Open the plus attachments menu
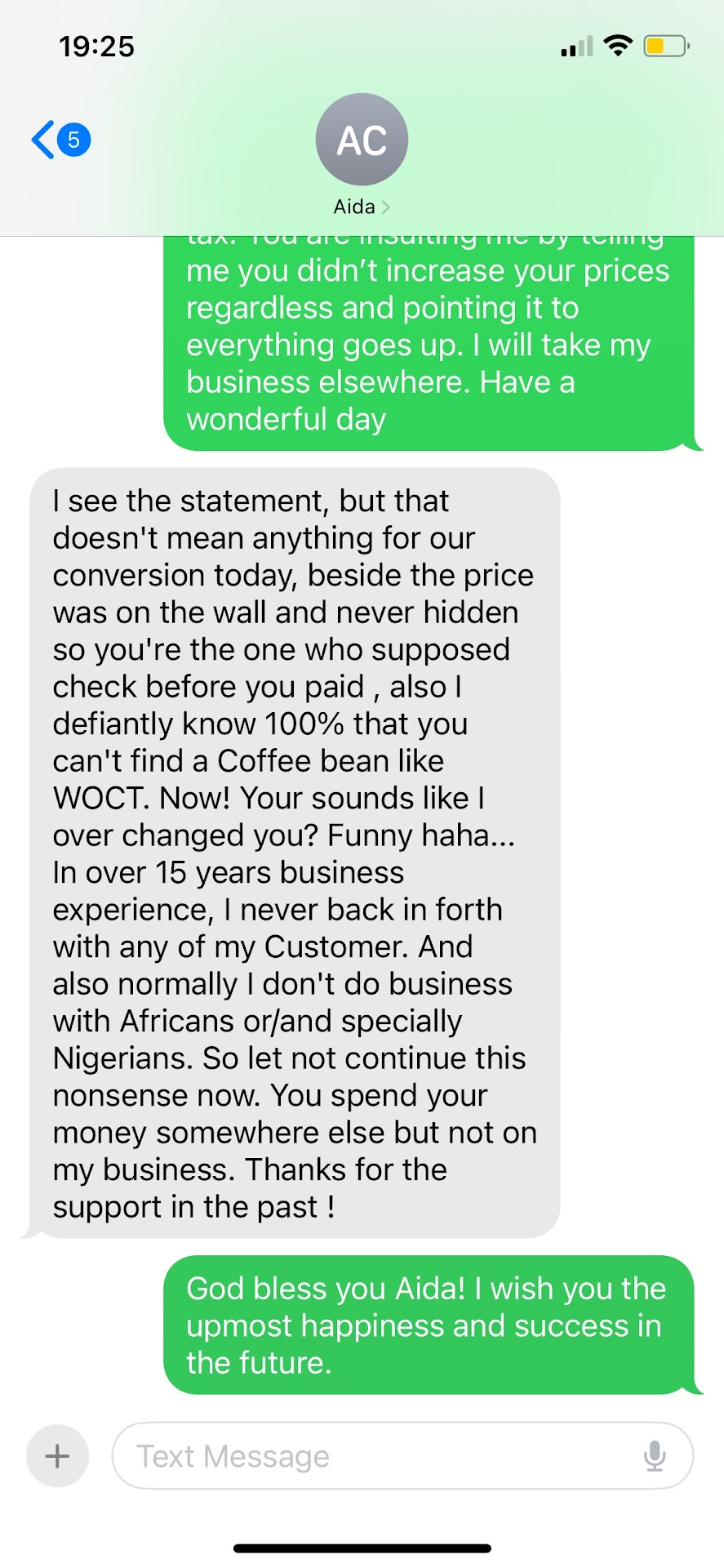724x1568 pixels. coord(57,1456)
